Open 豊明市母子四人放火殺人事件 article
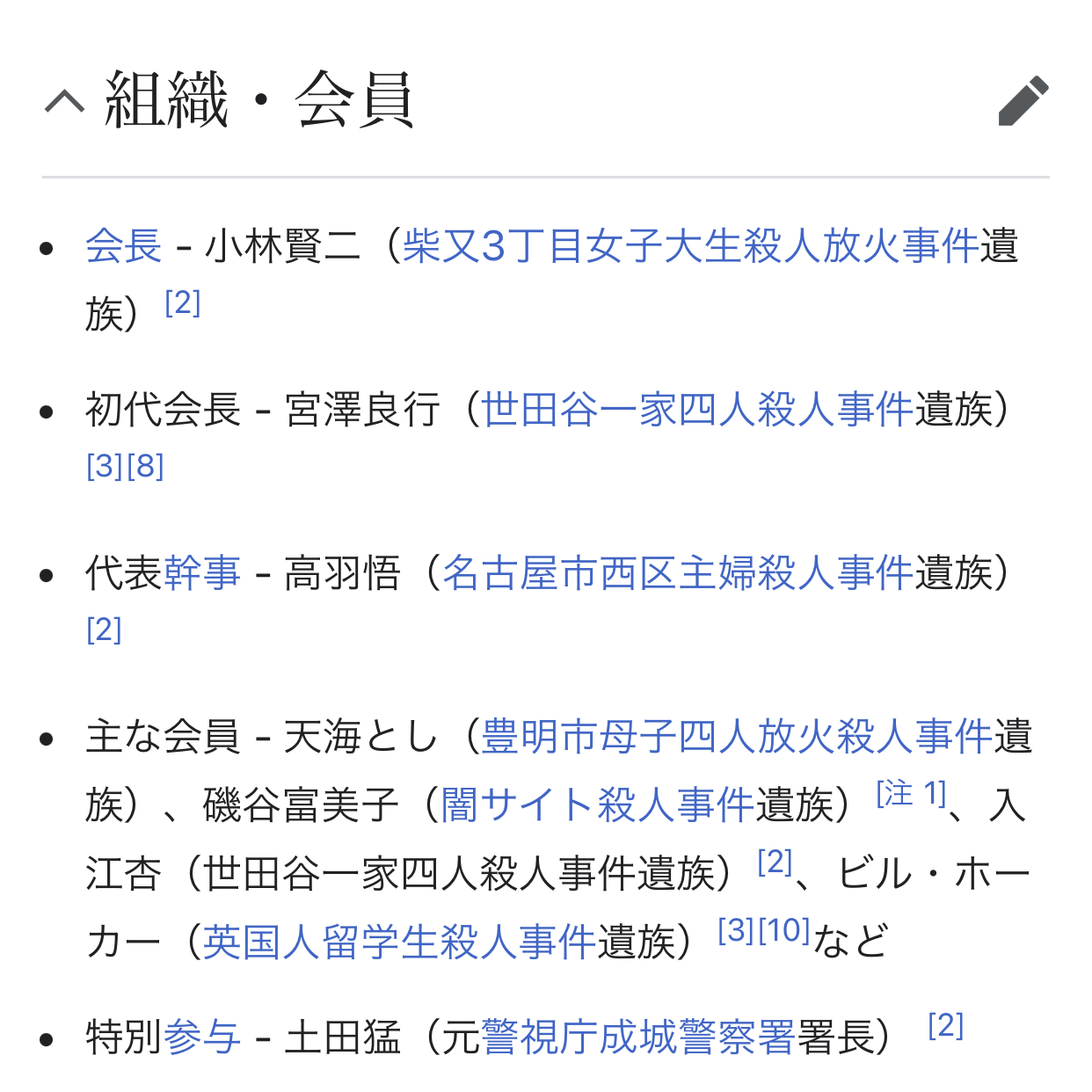The image size is (1092, 1092). point(737,737)
